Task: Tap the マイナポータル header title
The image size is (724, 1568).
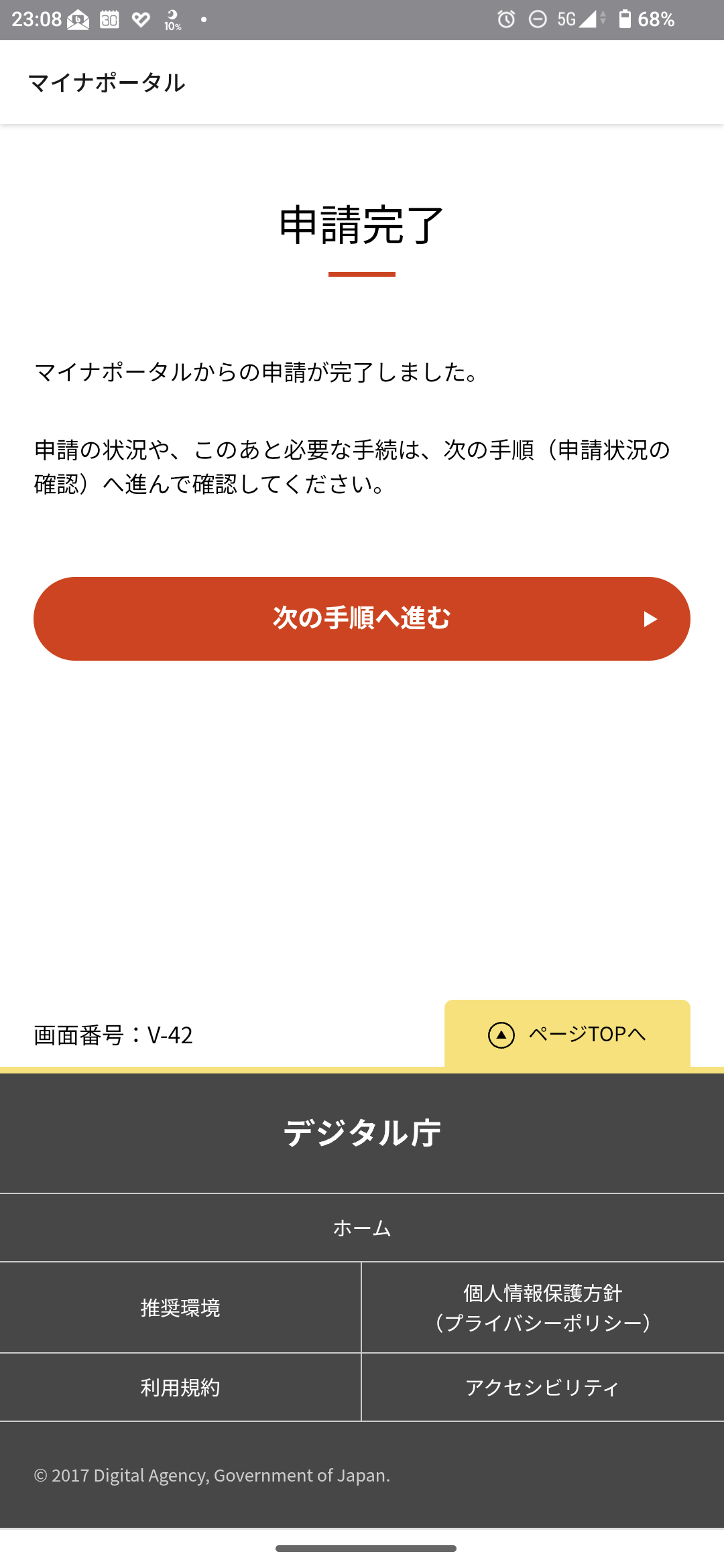Action: (107, 82)
